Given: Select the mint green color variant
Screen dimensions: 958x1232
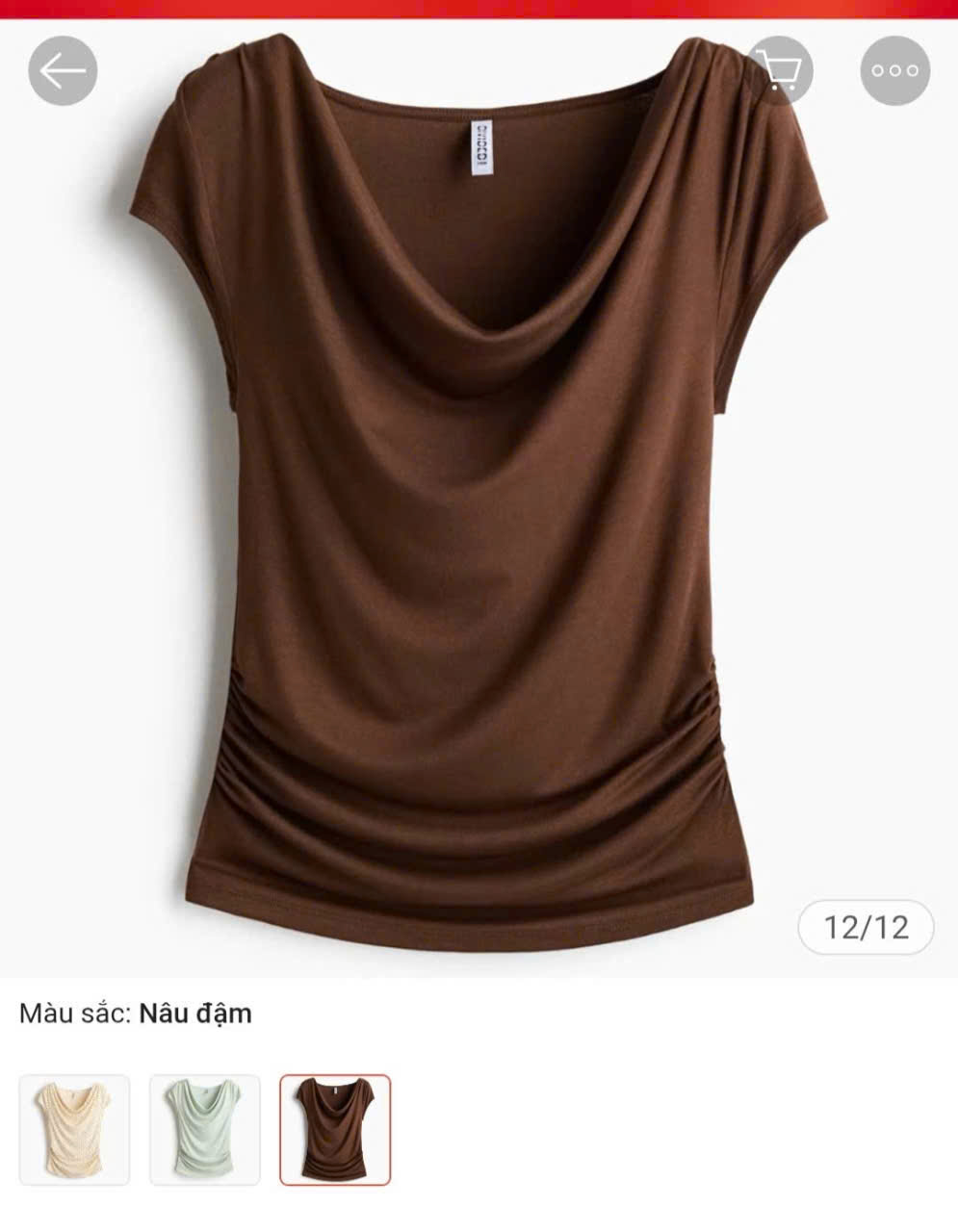Looking at the screenshot, I should pos(204,1129).
